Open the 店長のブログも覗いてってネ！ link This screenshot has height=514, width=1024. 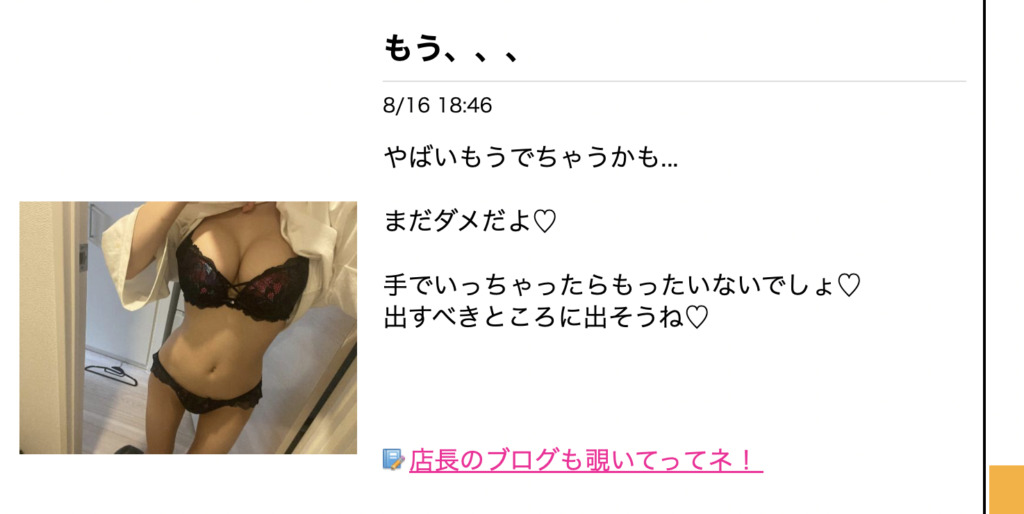pyautogui.click(x=585, y=460)
